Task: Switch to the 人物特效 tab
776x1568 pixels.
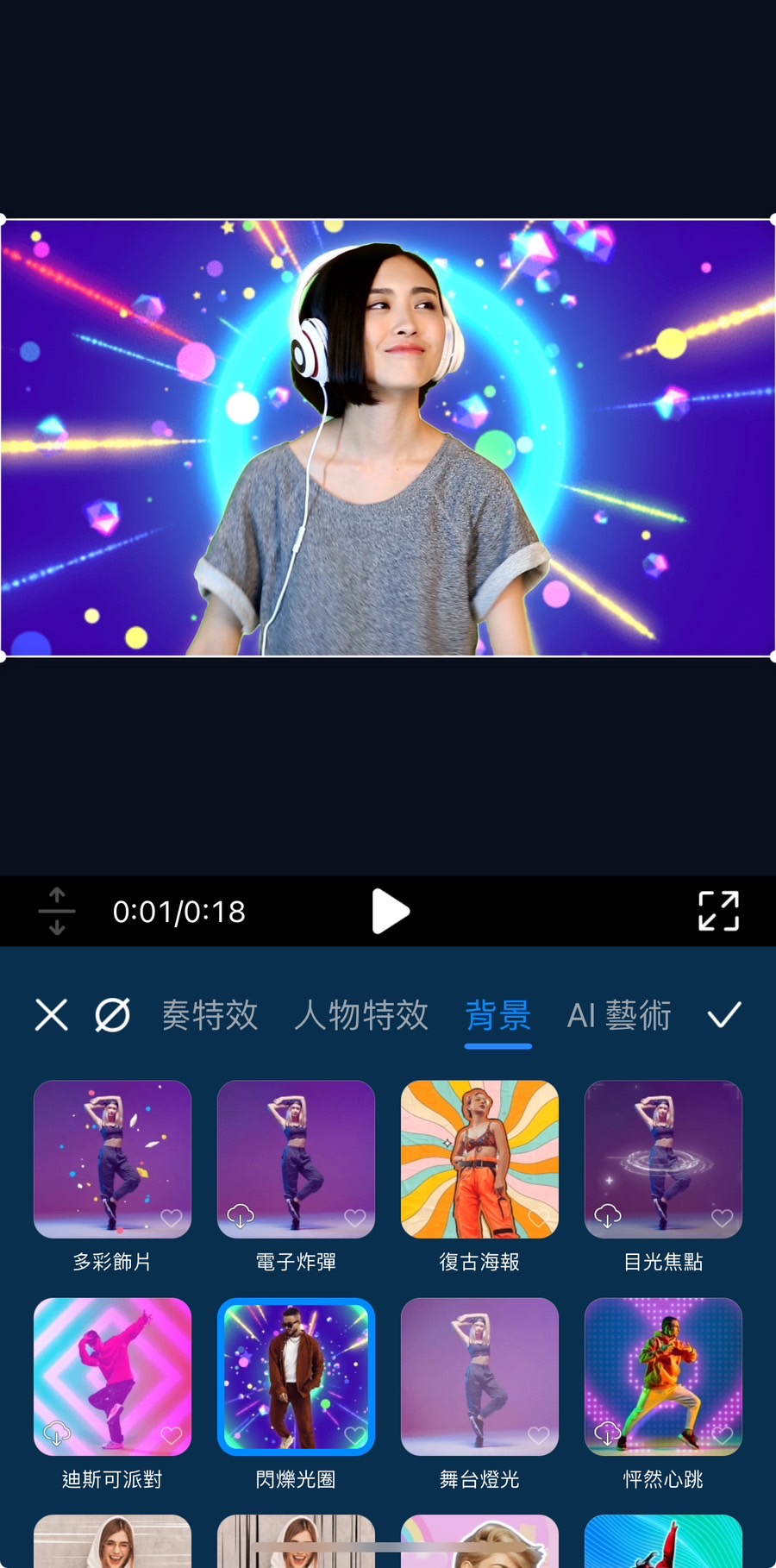Action: (361, 1016)
